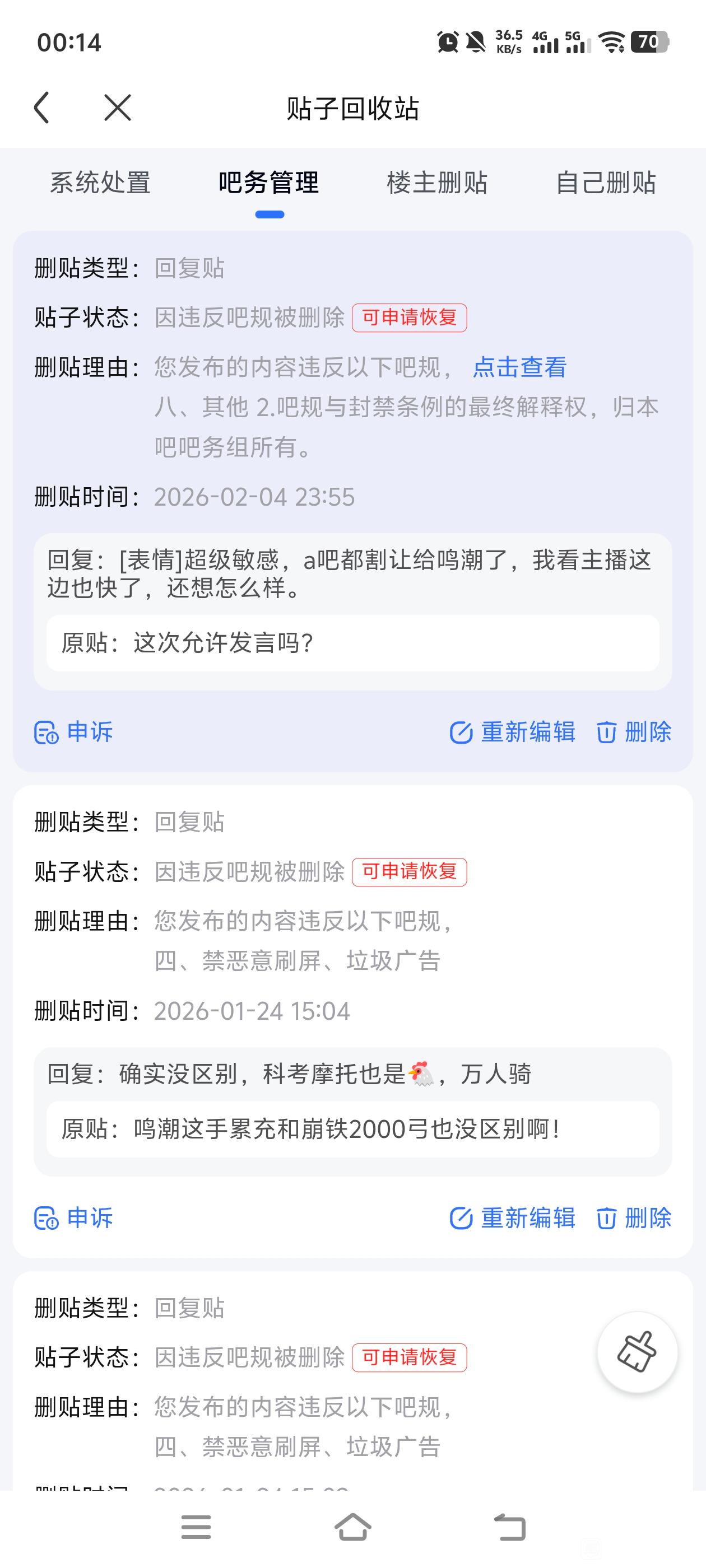The image size is (706, 1568).
Task: Delete the reply removed on 2026-02-04
Action: coord(634,732)
